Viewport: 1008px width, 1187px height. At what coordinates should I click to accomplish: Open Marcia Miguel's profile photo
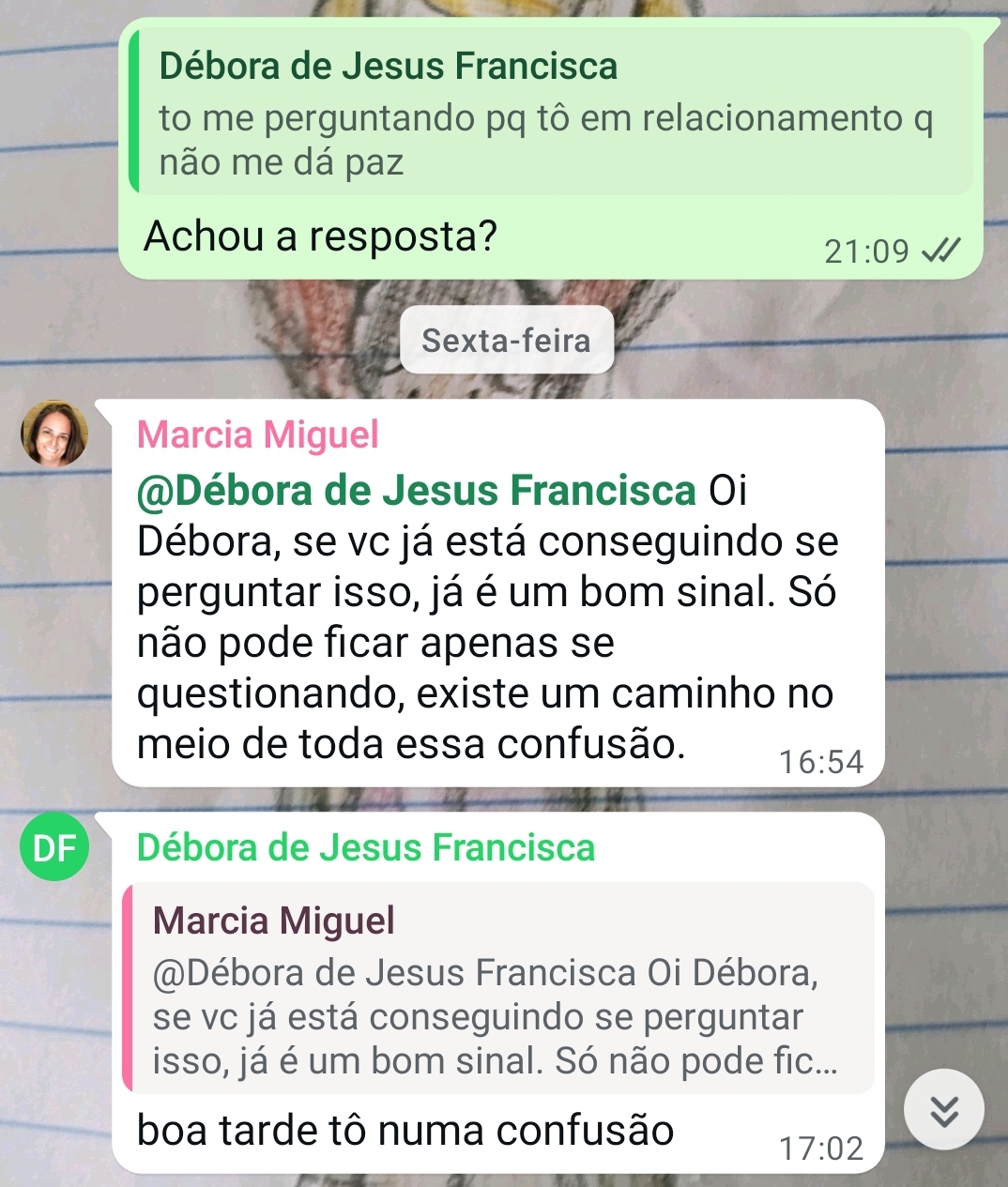[54, 434]
